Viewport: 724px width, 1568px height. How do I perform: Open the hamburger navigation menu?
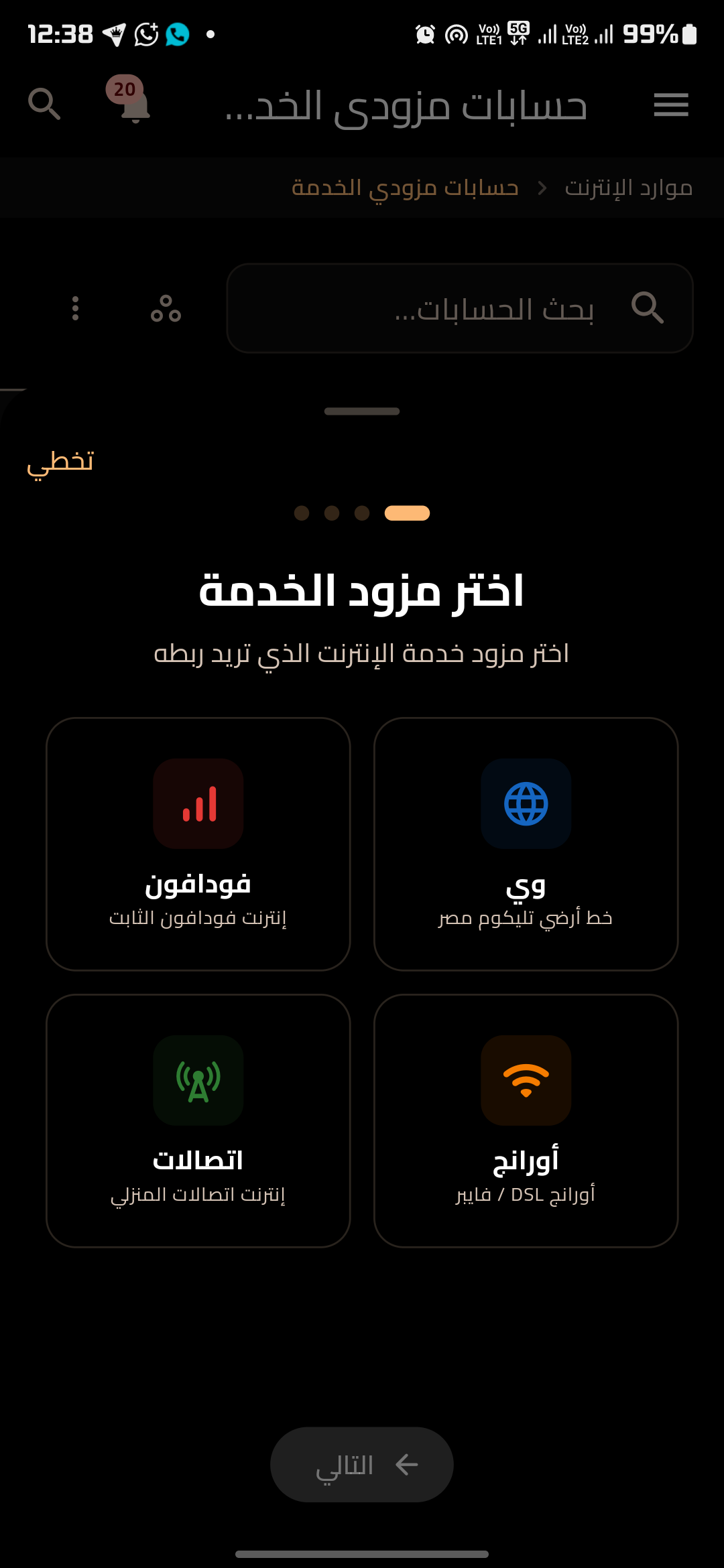click(x=670, y=105)
